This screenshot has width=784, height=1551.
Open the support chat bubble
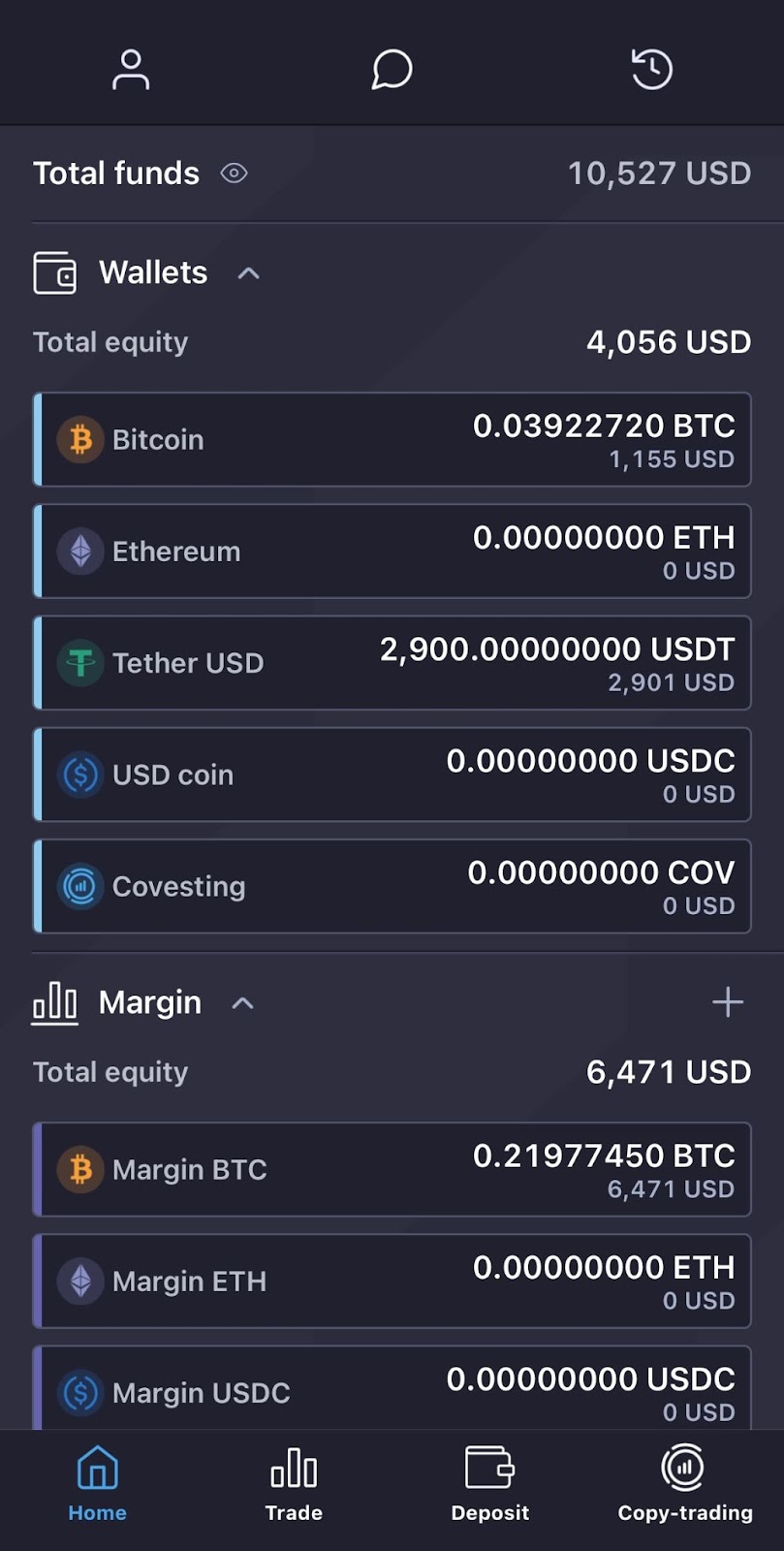pyautogui.click(x=392, y=70)
